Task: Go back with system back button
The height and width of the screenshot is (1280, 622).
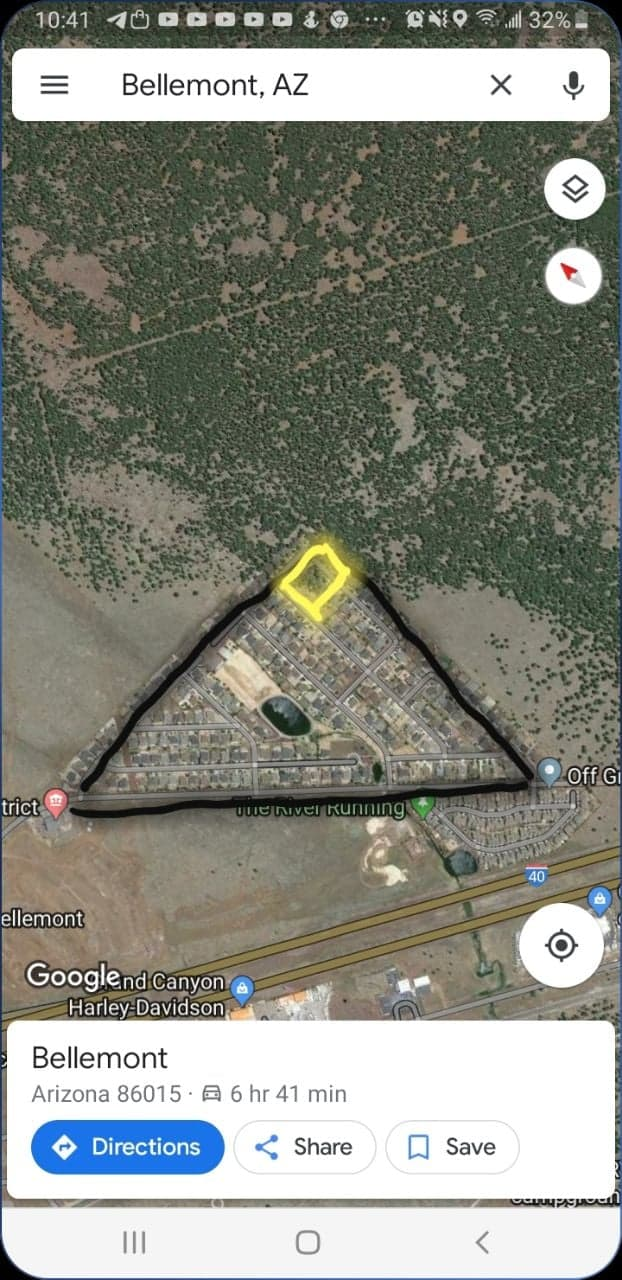Action: coord(482,1242)
